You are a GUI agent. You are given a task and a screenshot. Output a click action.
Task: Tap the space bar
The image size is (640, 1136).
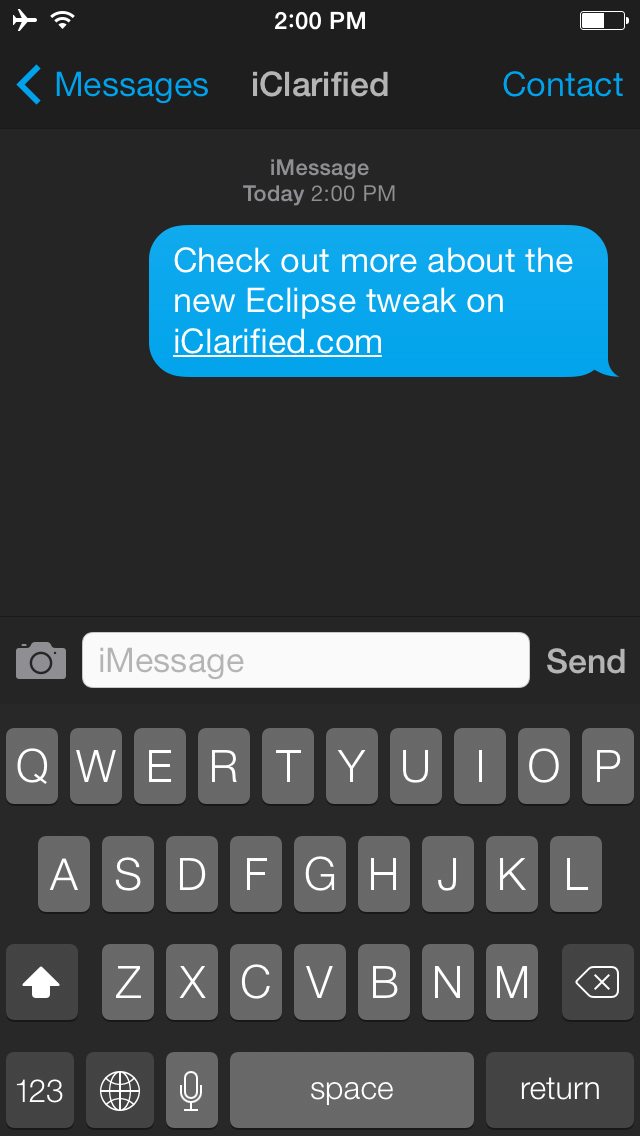pyautogui.click(x=351, y=1090)
